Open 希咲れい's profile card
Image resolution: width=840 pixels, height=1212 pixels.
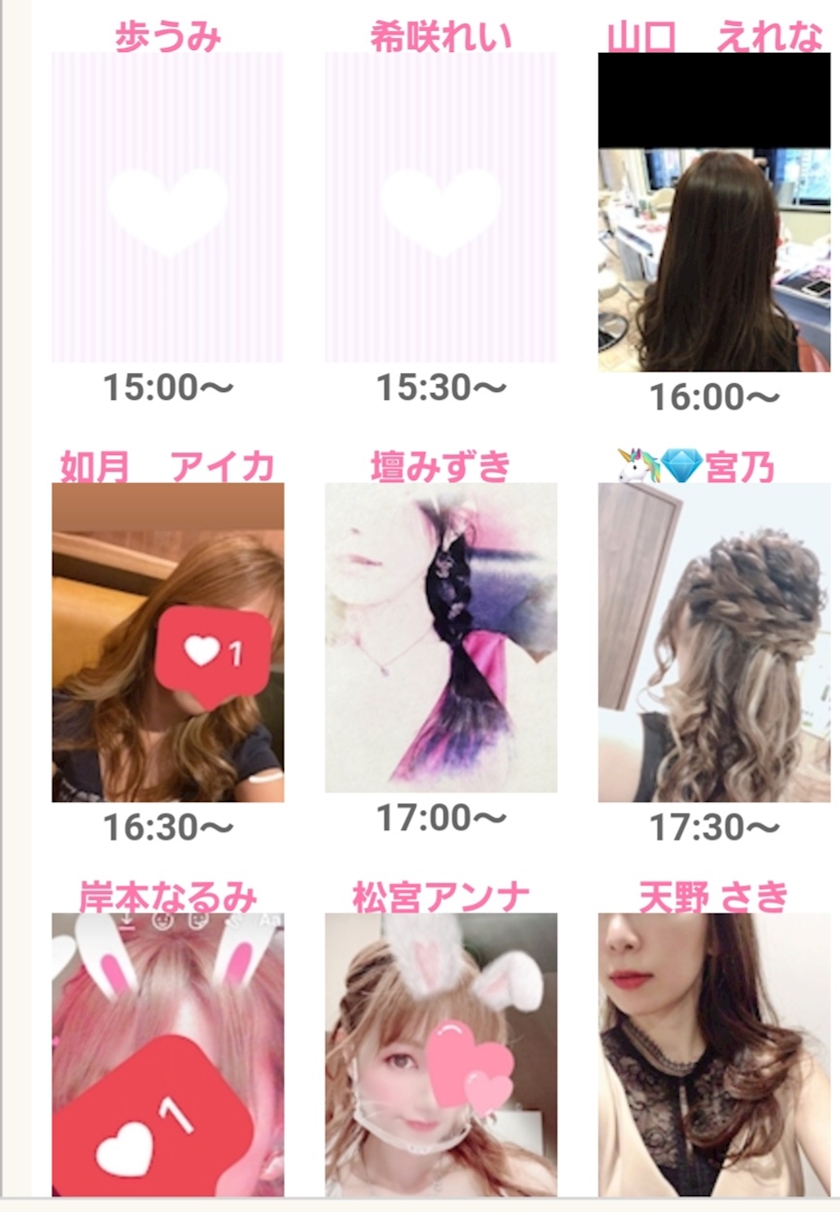click(440, 207)
